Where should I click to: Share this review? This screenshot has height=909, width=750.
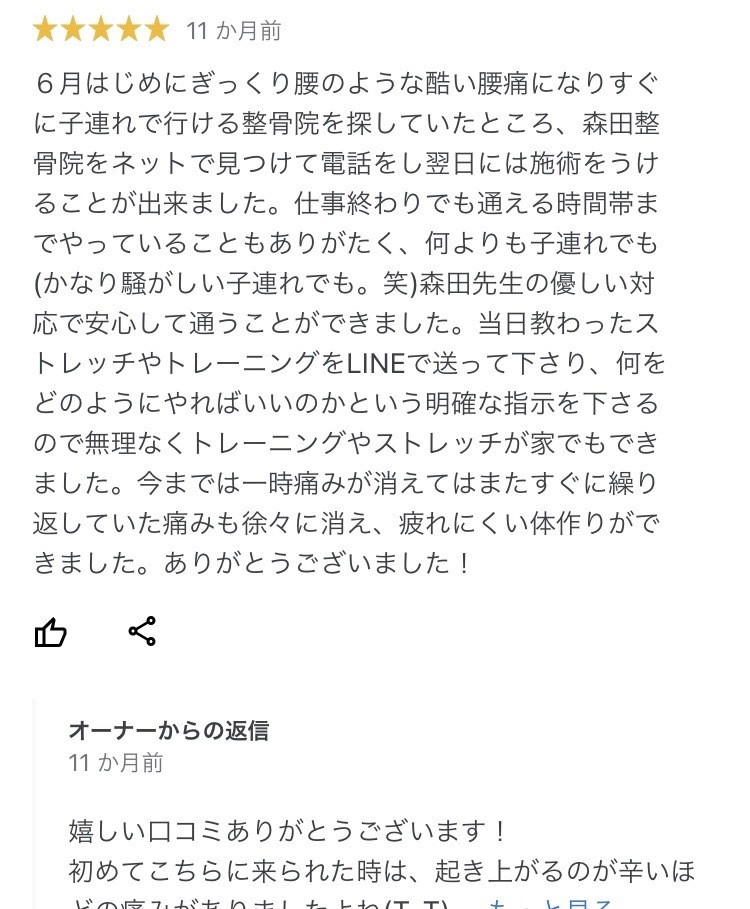pyautogui.click(x=142, y=631)
